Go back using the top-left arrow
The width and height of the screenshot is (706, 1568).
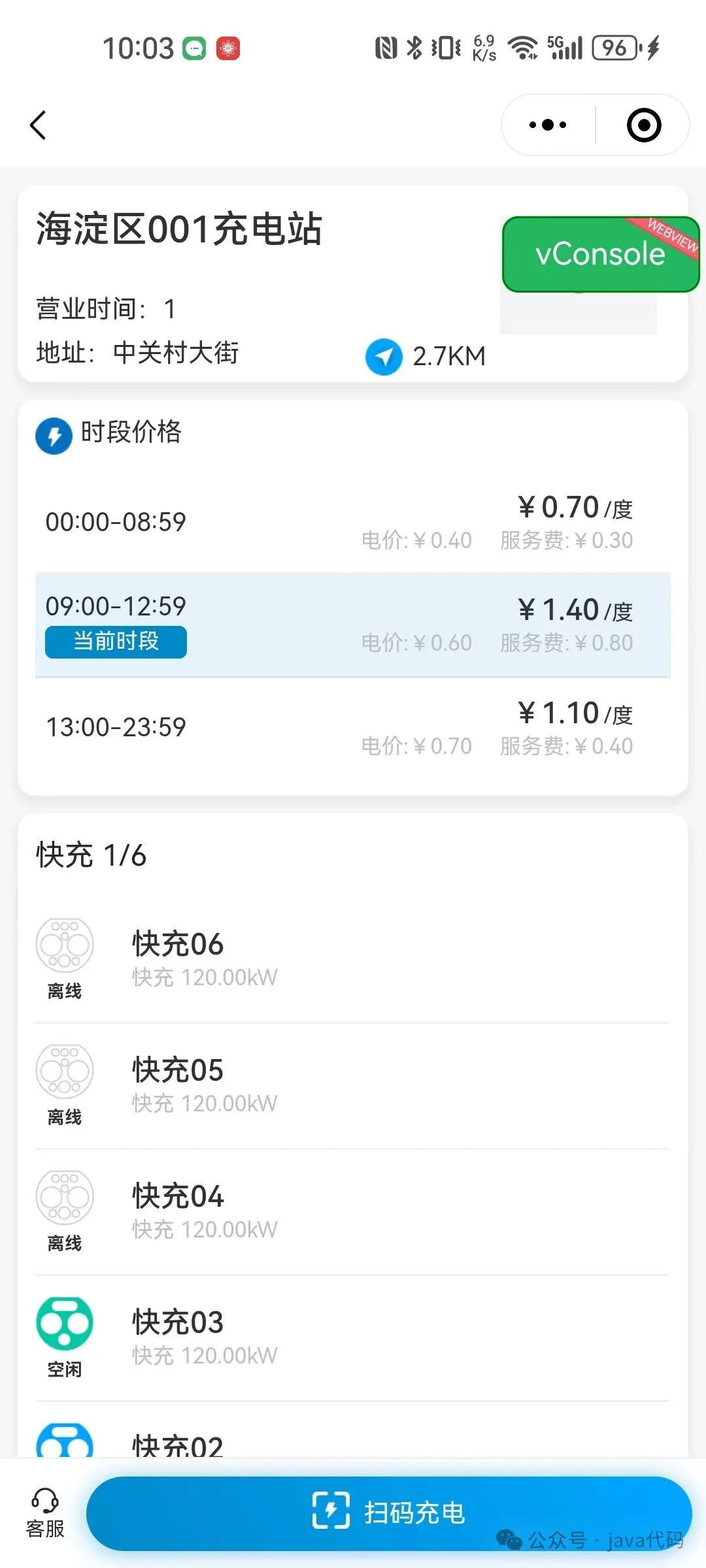tap(39, 125)
